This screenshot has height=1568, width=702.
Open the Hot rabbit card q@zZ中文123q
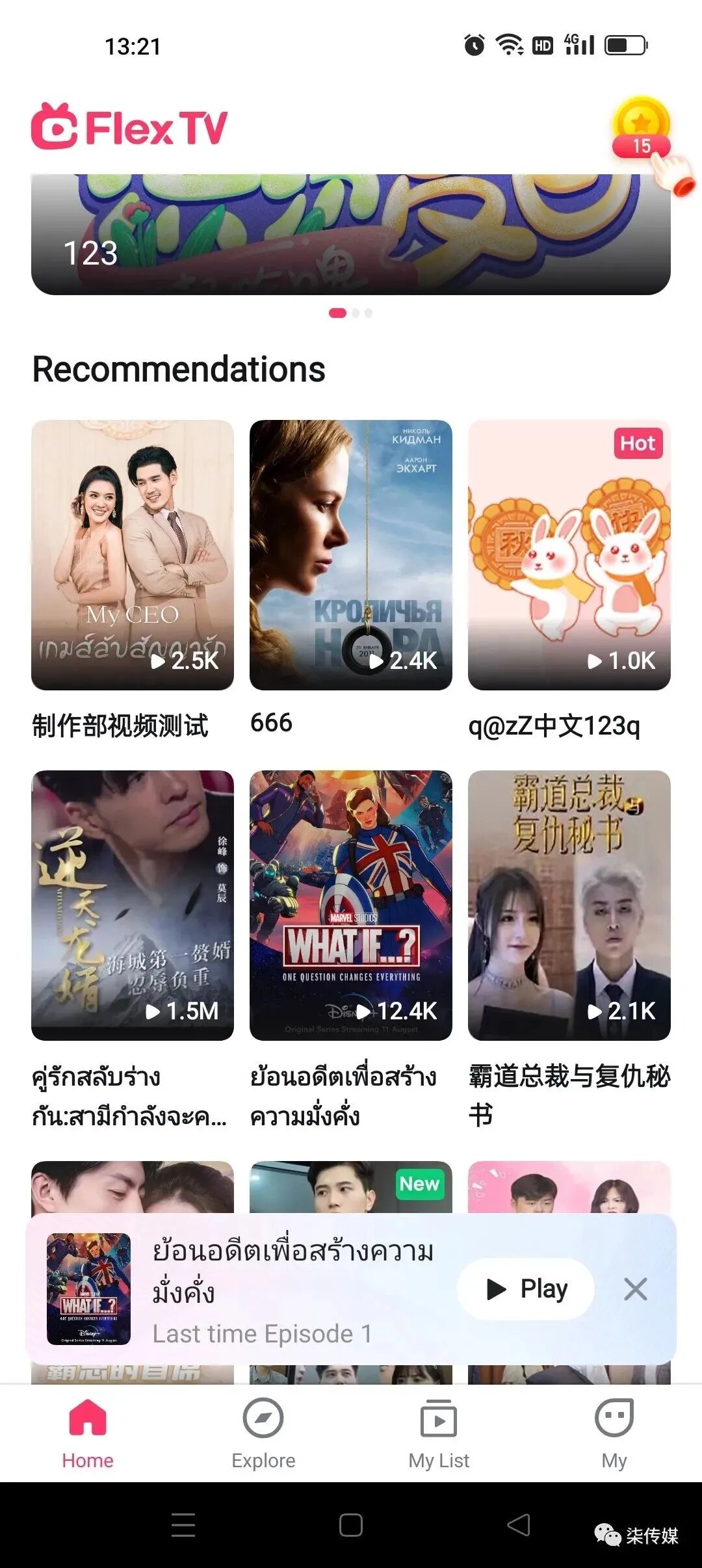pos(569,555)
